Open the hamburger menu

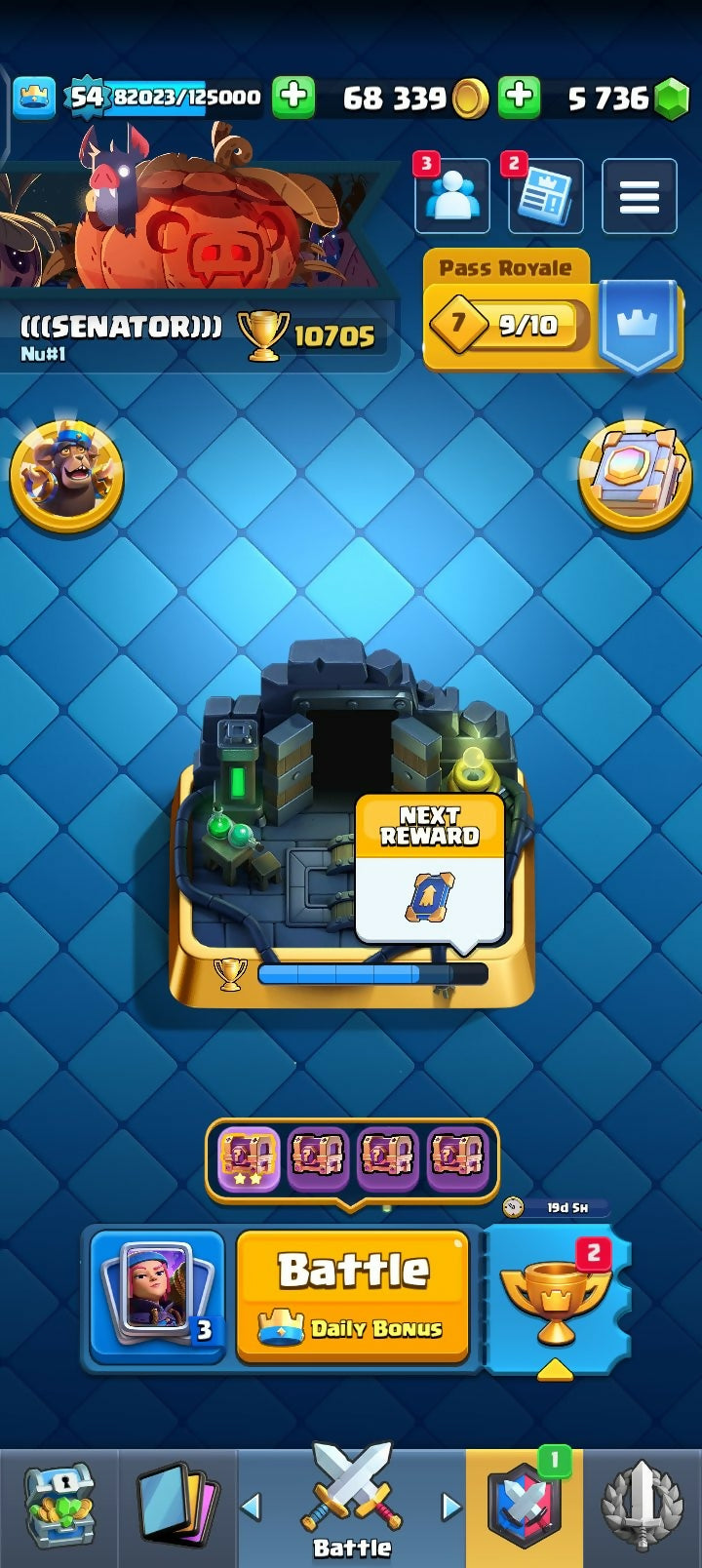click(639, 196)
